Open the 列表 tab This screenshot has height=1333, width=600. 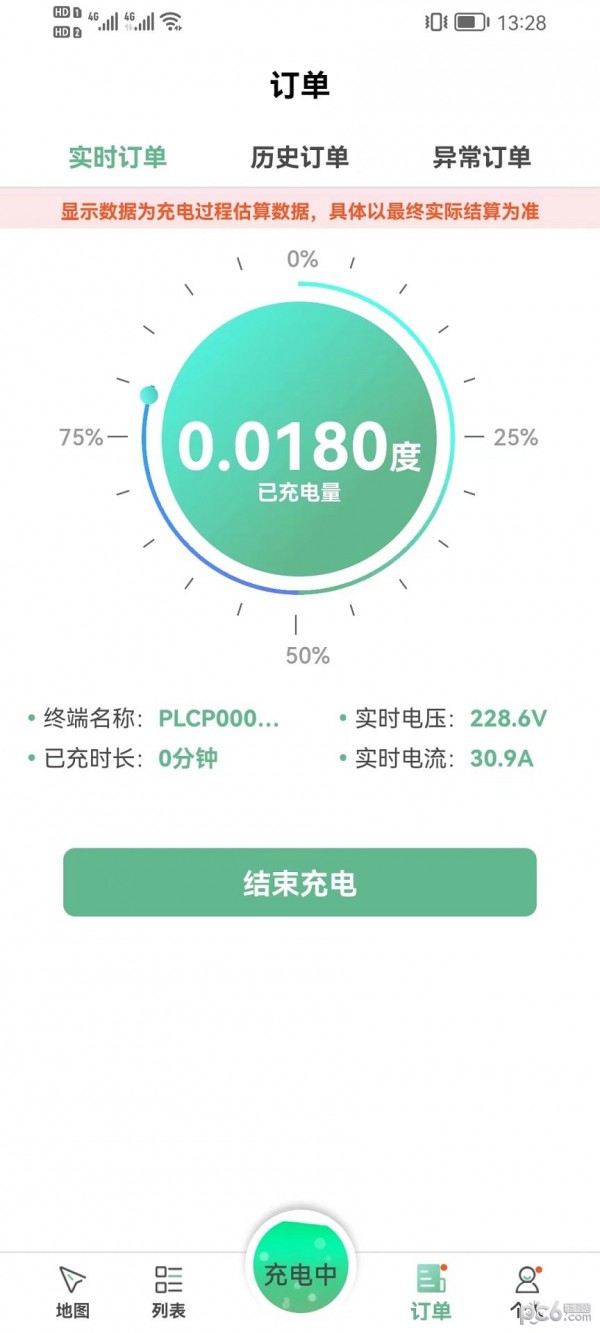168,1290
